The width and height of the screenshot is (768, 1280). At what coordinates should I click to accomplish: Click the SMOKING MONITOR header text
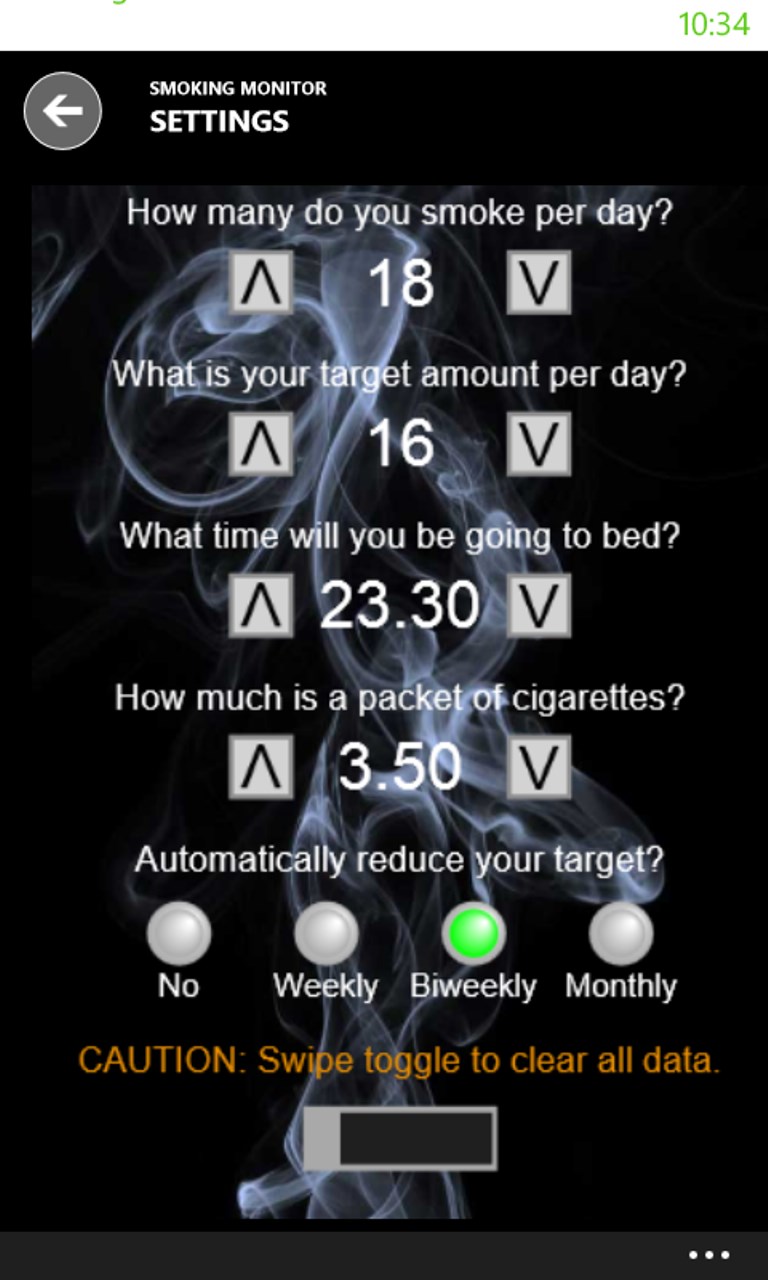click(x=238, y=88)
